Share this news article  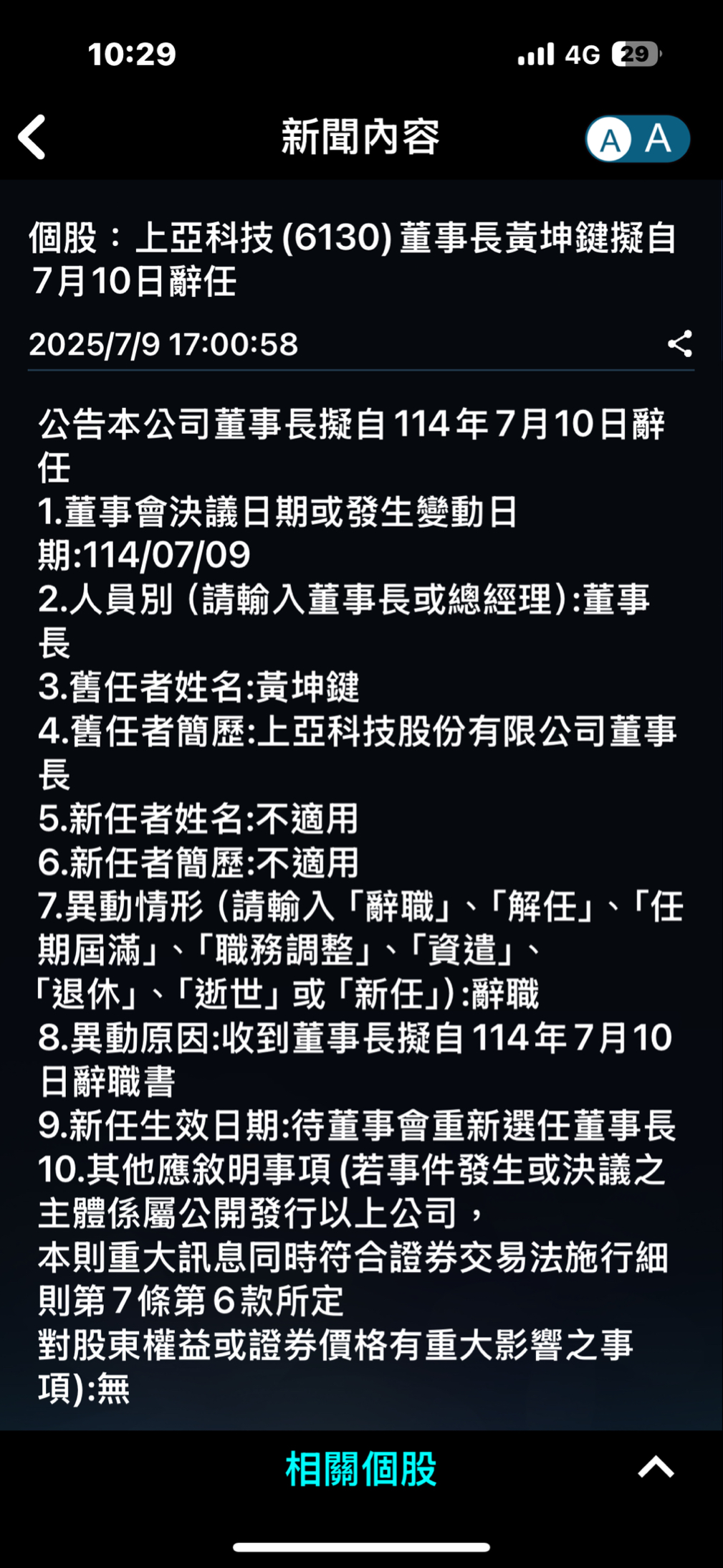tap(679, 344)
